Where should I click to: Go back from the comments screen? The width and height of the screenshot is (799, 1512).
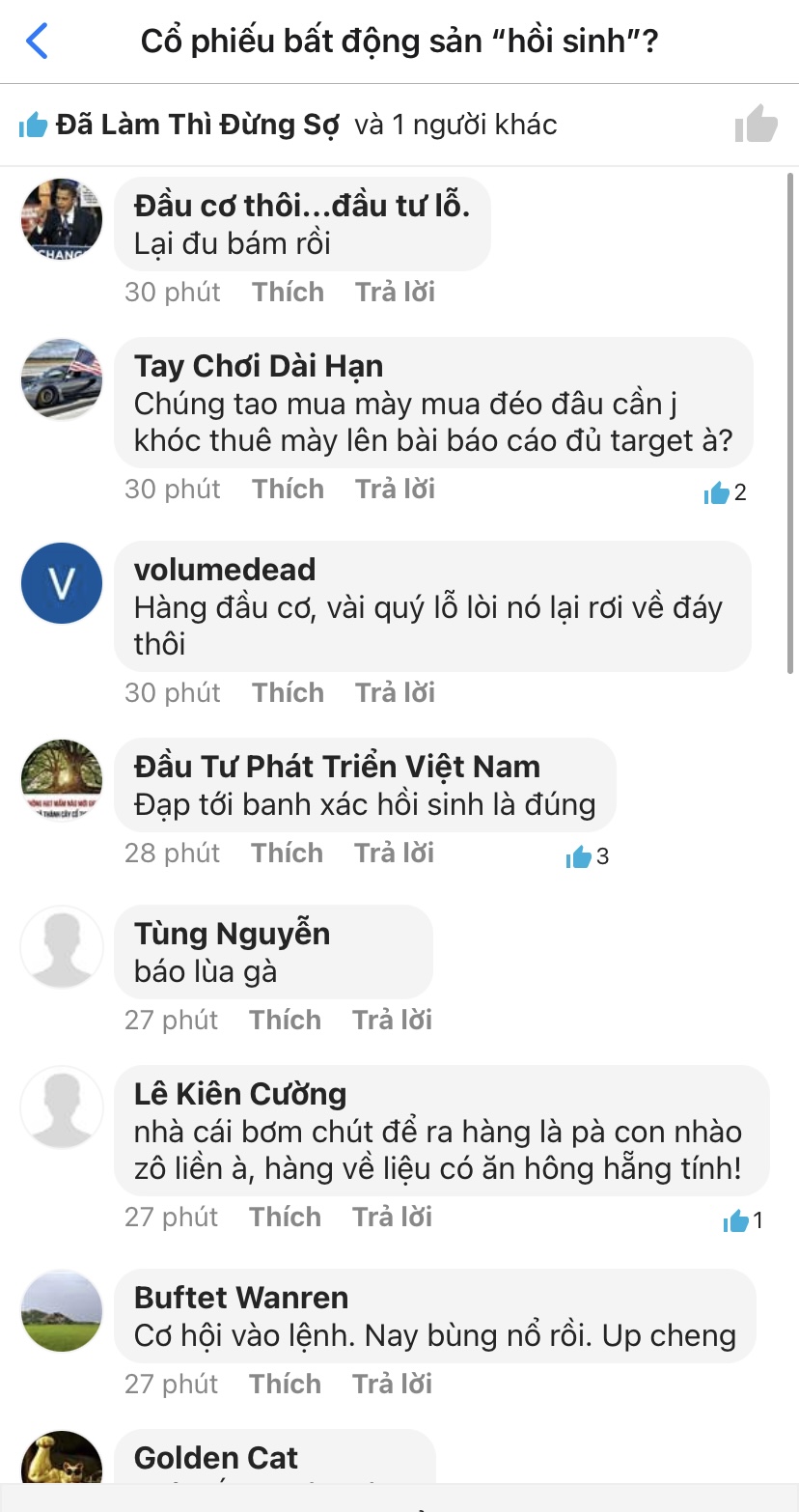click(37, 42)
